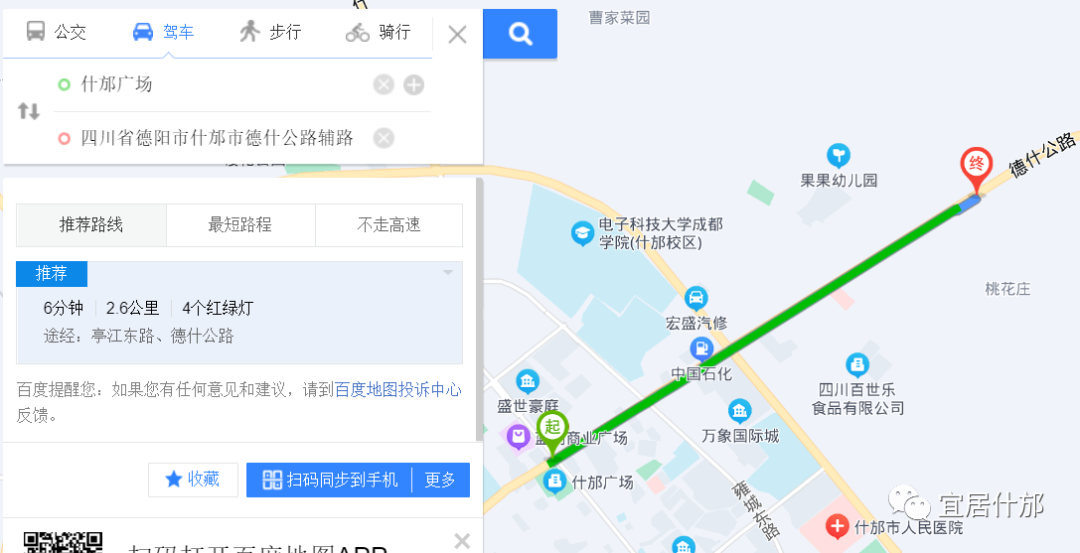Edit the 德什公路辅路 destination field
1080x553 pixels.
point(216,138)
